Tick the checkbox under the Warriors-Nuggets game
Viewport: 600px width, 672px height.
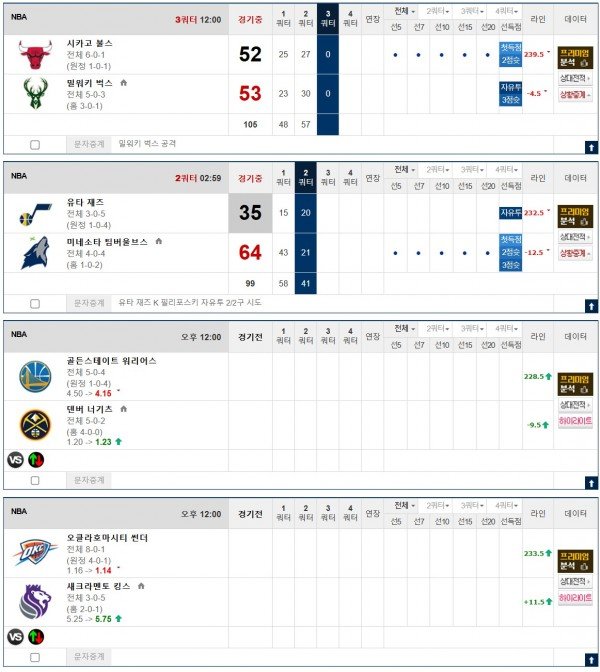[x=35, y=480]
